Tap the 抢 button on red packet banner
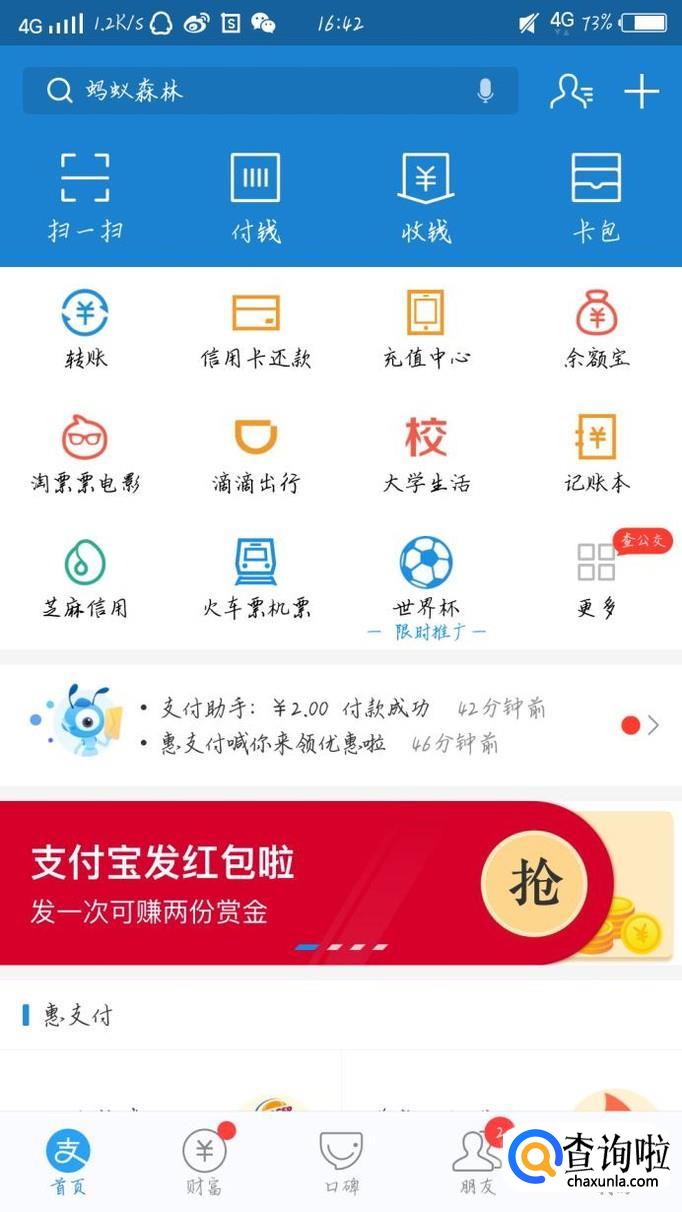This screenshot has width=682, height=1212. 535,882
